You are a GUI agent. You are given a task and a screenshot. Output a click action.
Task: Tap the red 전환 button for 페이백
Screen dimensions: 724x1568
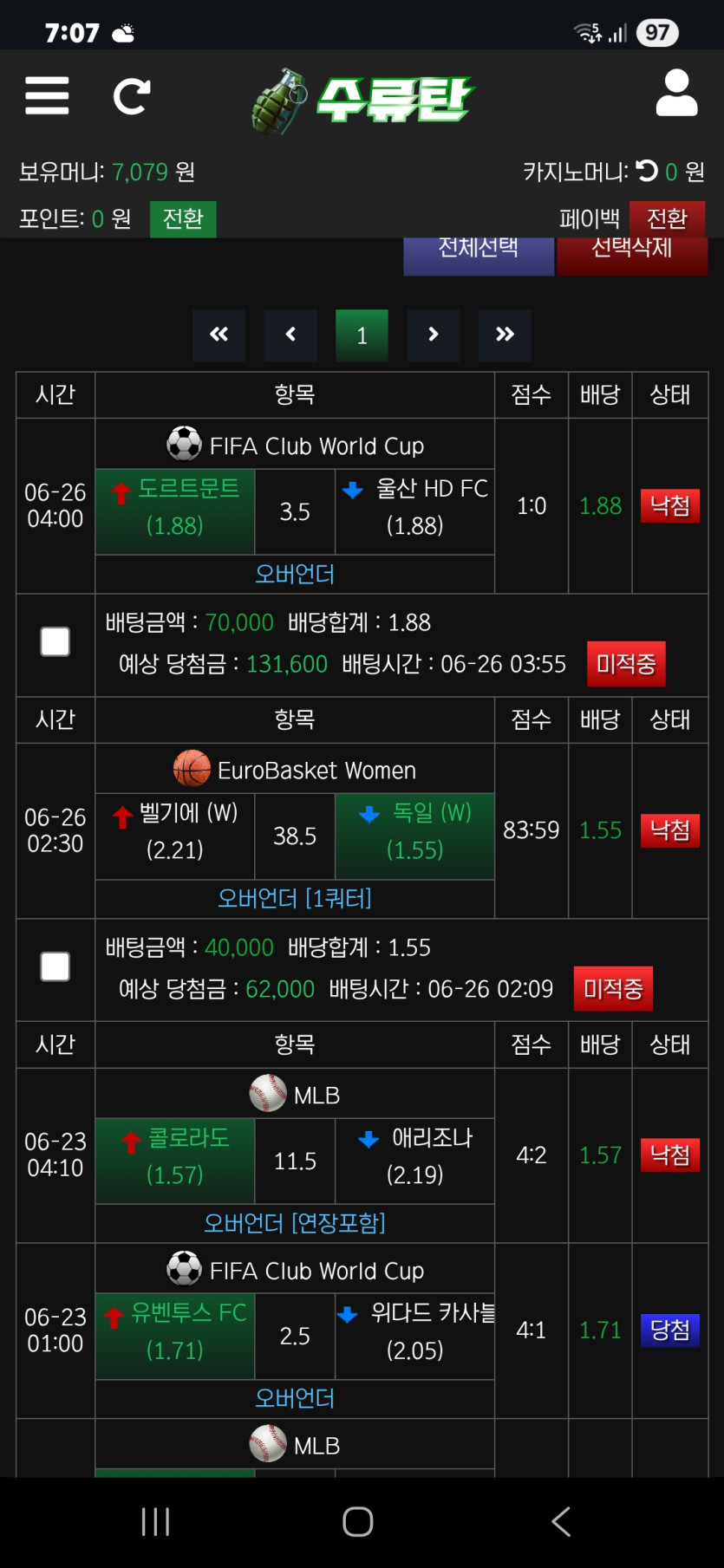(667, 218)
